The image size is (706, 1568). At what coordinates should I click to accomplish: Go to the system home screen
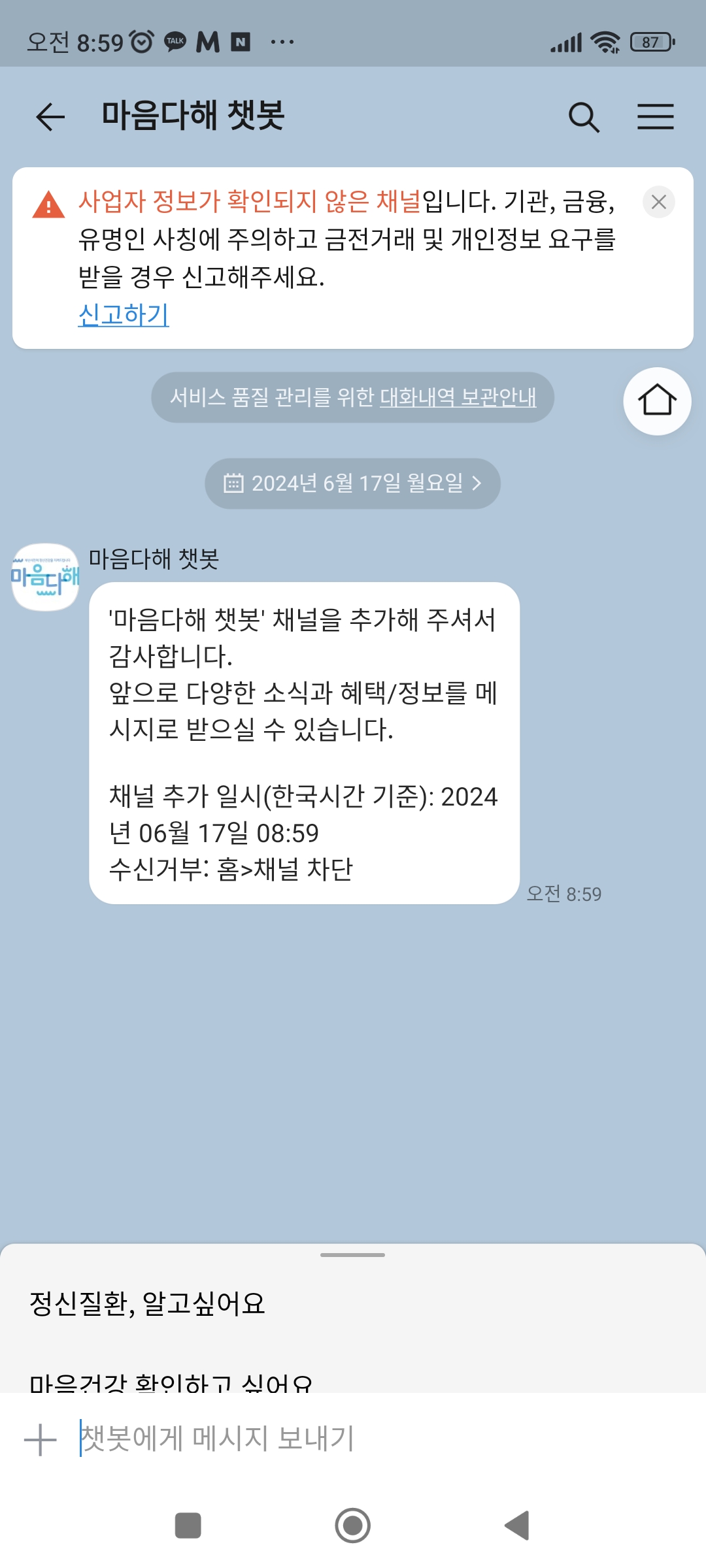352,1526
